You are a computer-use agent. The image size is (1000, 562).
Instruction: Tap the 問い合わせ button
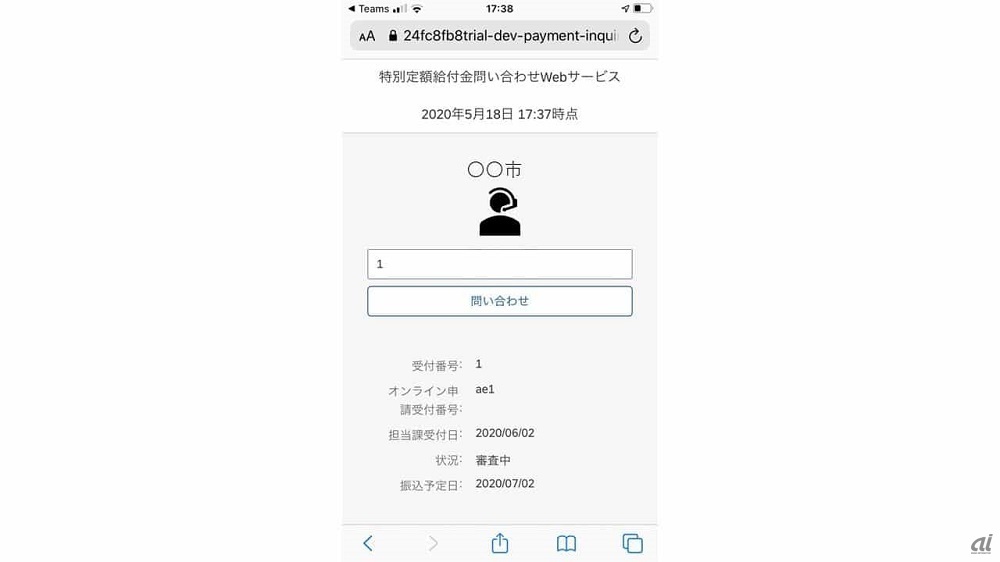click(499, 301)
